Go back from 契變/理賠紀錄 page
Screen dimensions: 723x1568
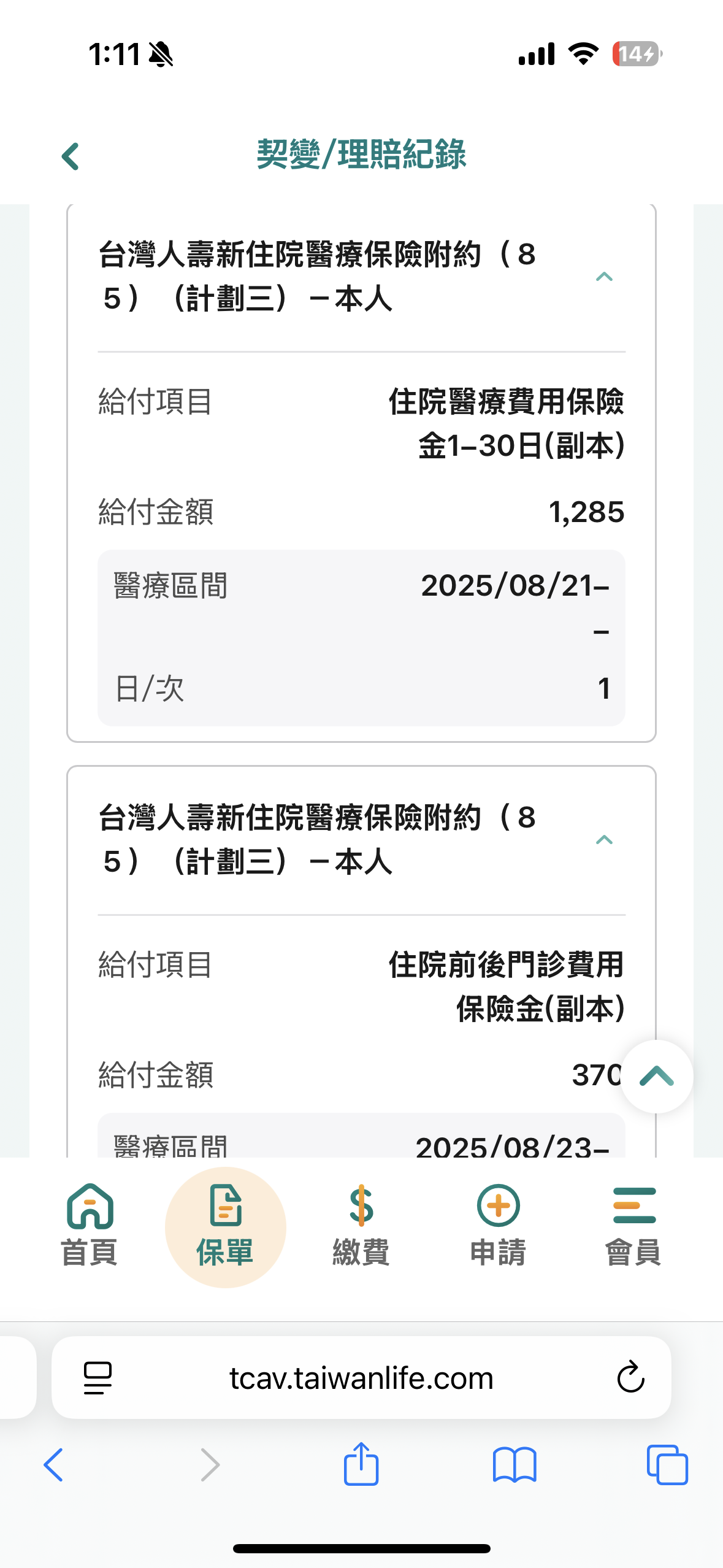coord(71,156)
